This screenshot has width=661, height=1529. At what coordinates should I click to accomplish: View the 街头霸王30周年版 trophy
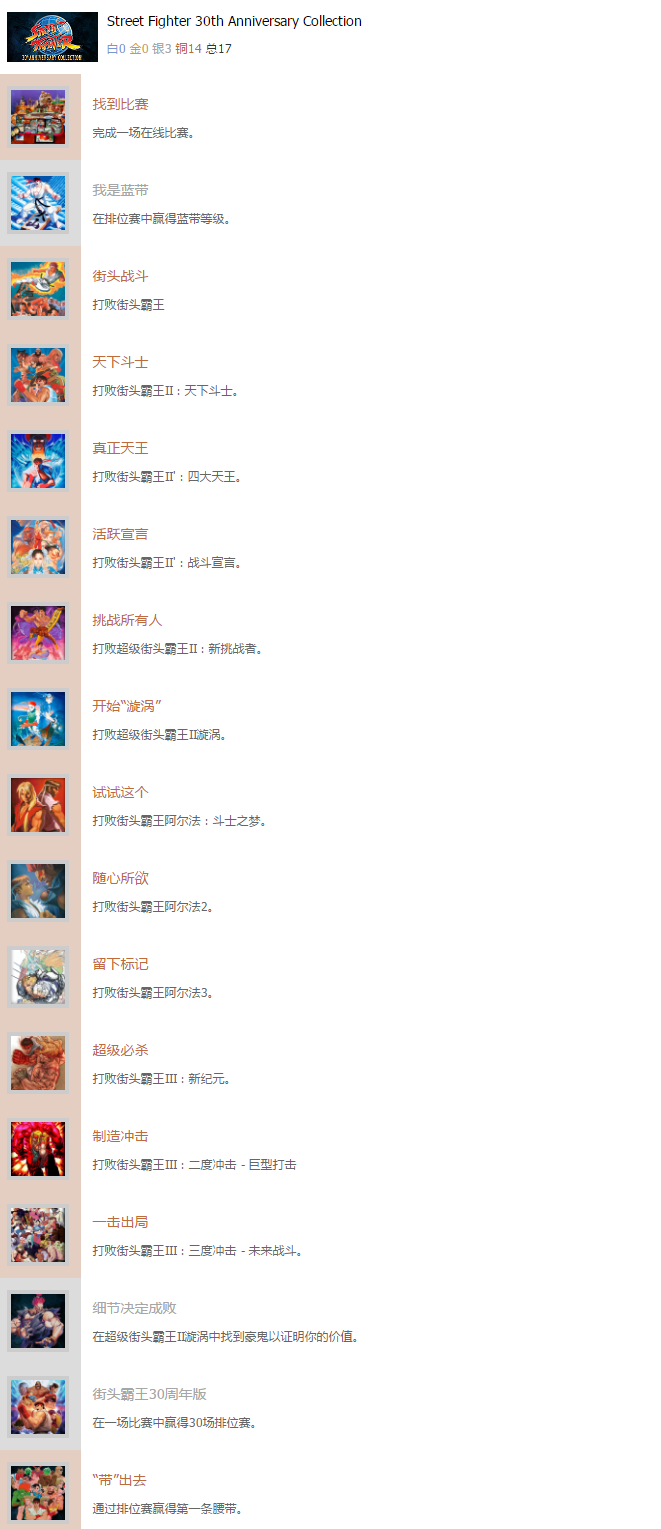[149, 1394]
